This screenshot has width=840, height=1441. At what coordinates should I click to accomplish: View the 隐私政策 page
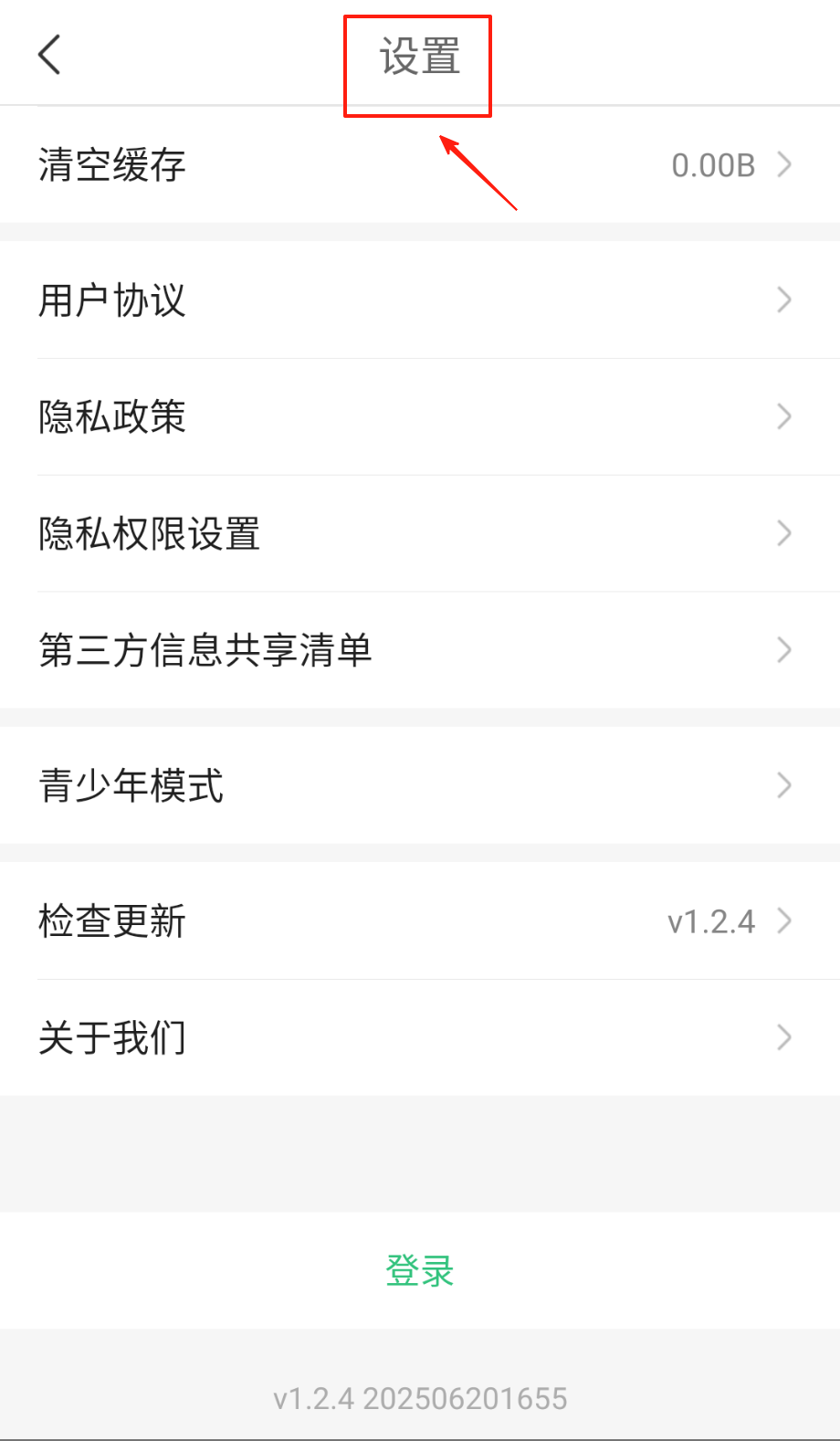click(x=420, y=417)
